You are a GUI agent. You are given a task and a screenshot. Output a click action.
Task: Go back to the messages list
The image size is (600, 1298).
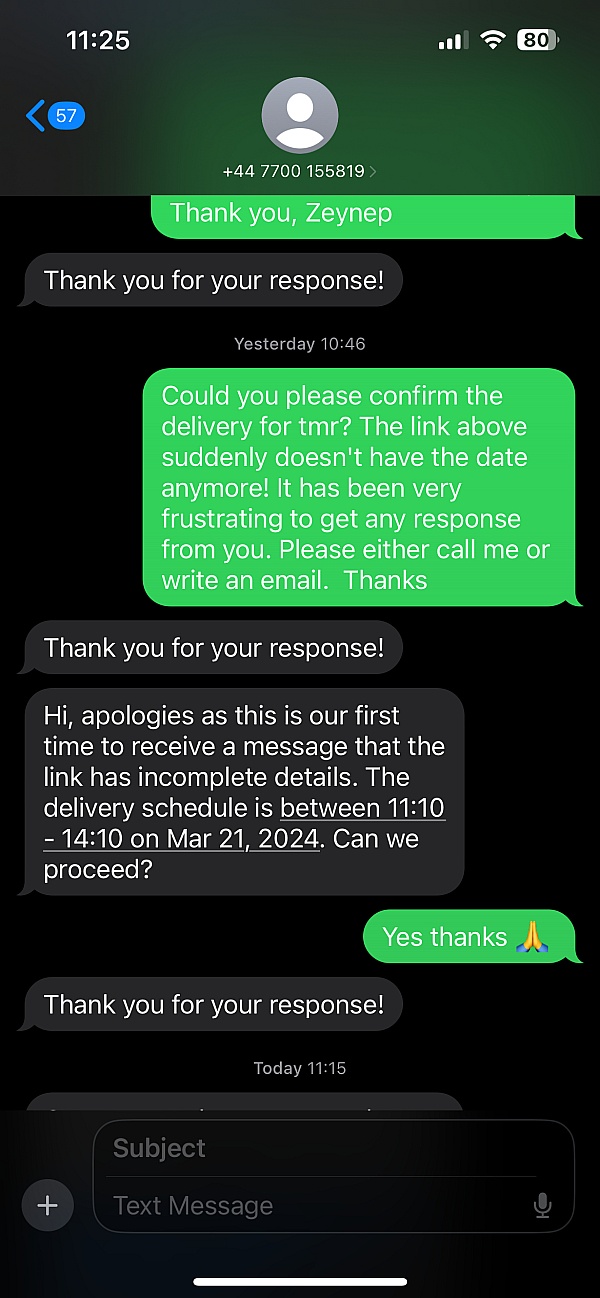(x=55, y=116)
